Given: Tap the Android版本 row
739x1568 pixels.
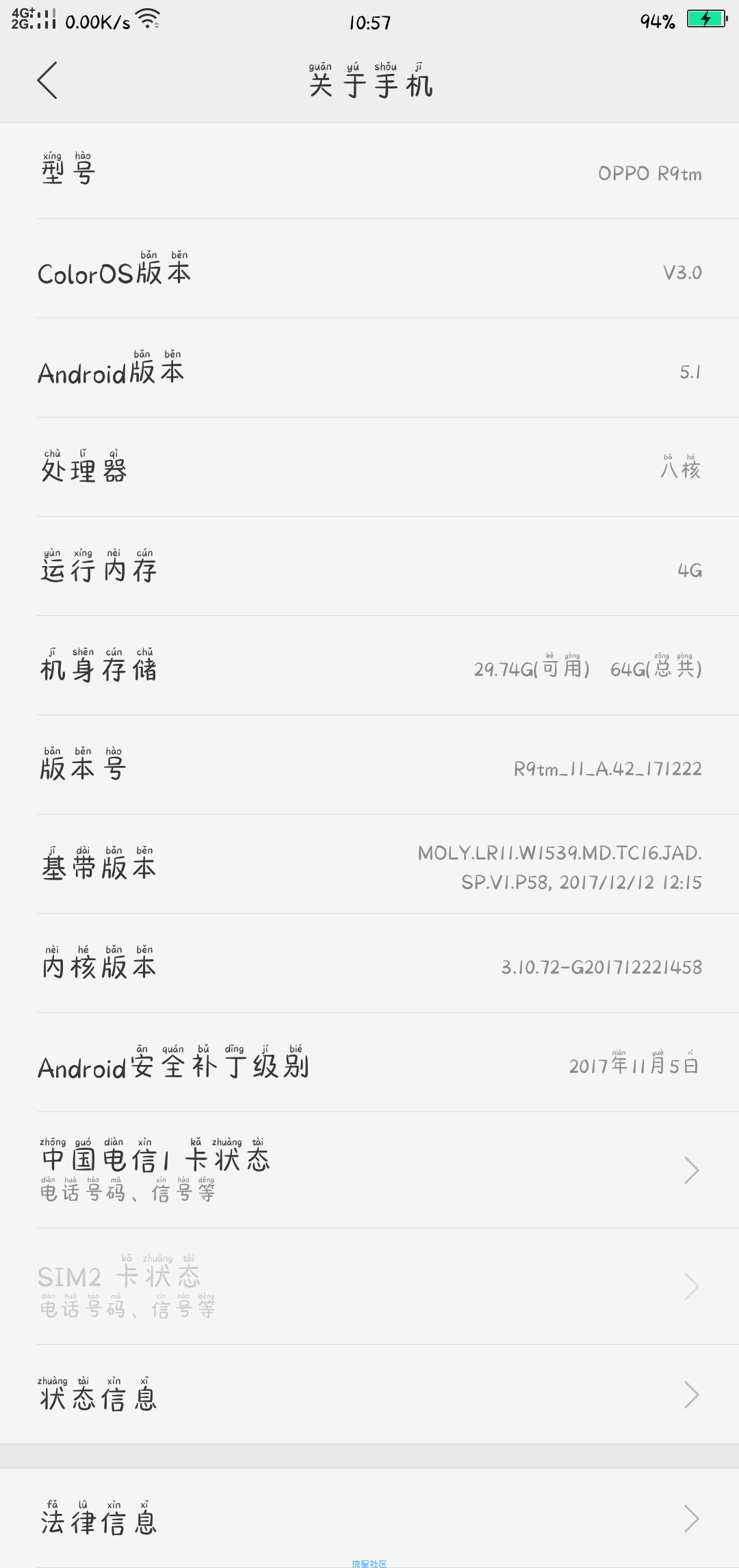Looking at the screenshot, I should [369, 368].
